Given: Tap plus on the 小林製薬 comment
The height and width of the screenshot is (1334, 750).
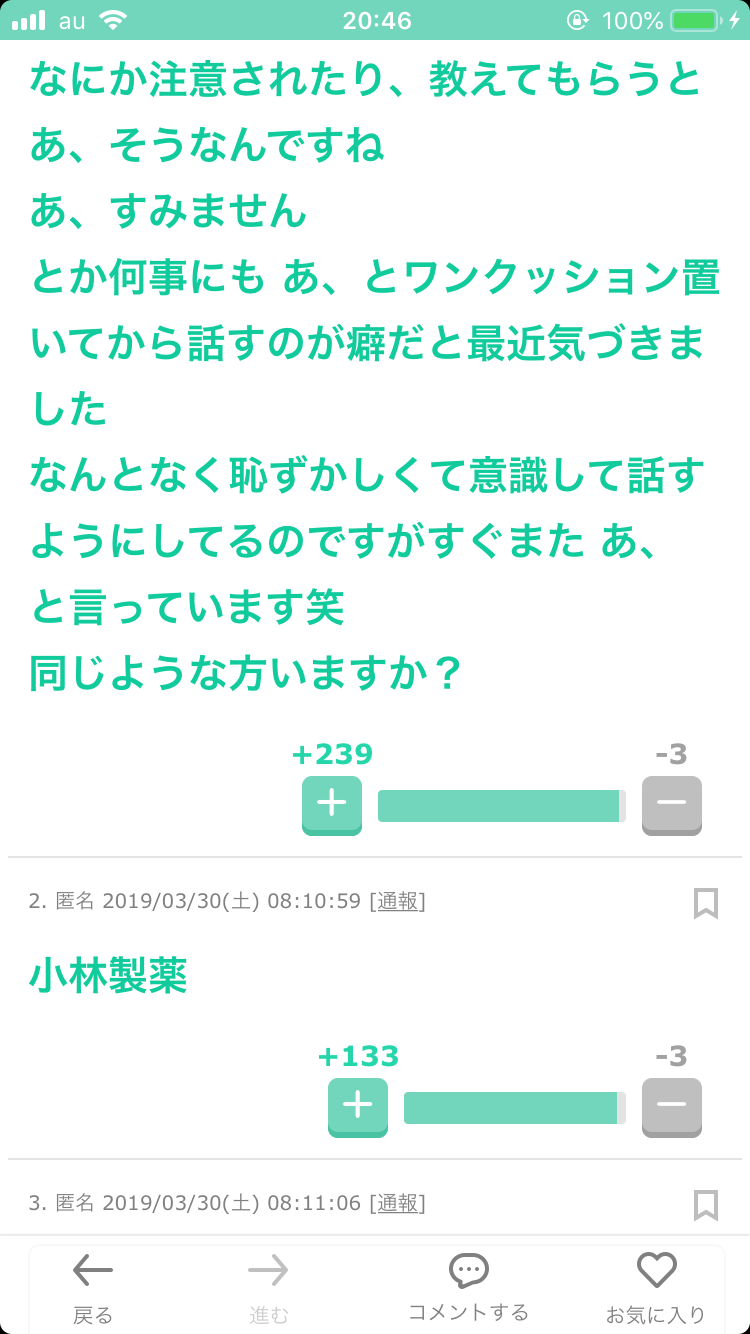Looking at the screenshot, I should (x=358, y=1107).
